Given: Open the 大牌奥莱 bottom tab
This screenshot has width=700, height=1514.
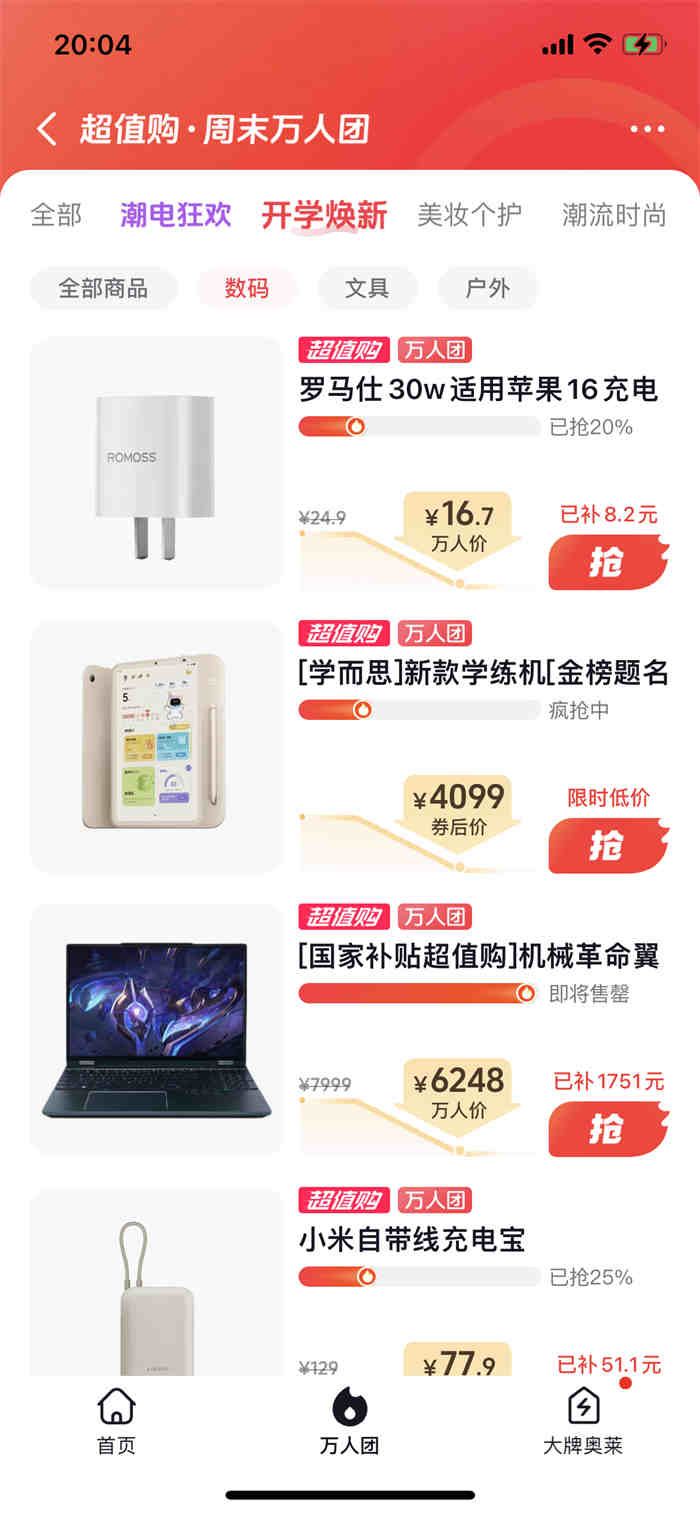Looking at the screenshot, I should click(583, 1421).
